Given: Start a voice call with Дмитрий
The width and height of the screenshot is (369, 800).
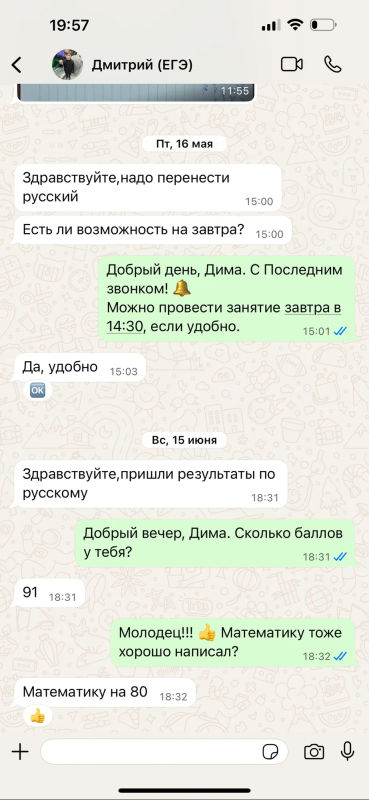Looking at the screenshot, I should (x=333, y=64).
